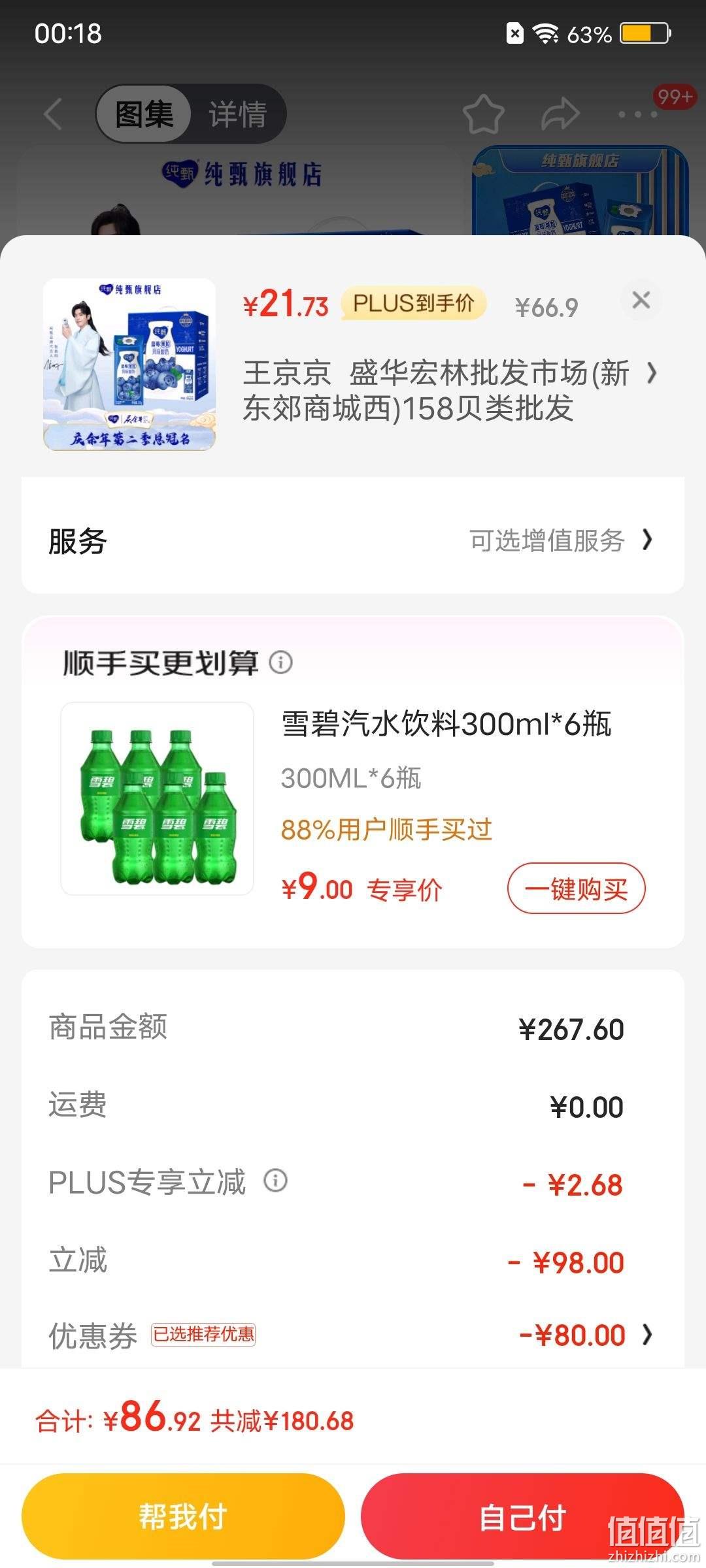This screenshot has height=1568, width=706.
Task: Open the 服务 value-added services row
Action: (x=353, y=541)
